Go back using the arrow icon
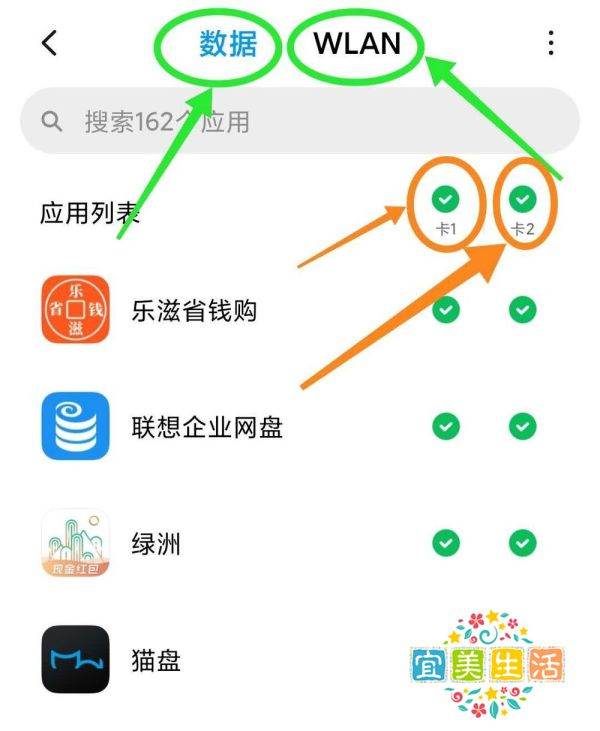This screenshot has height=731, width=600. [49, 43]
